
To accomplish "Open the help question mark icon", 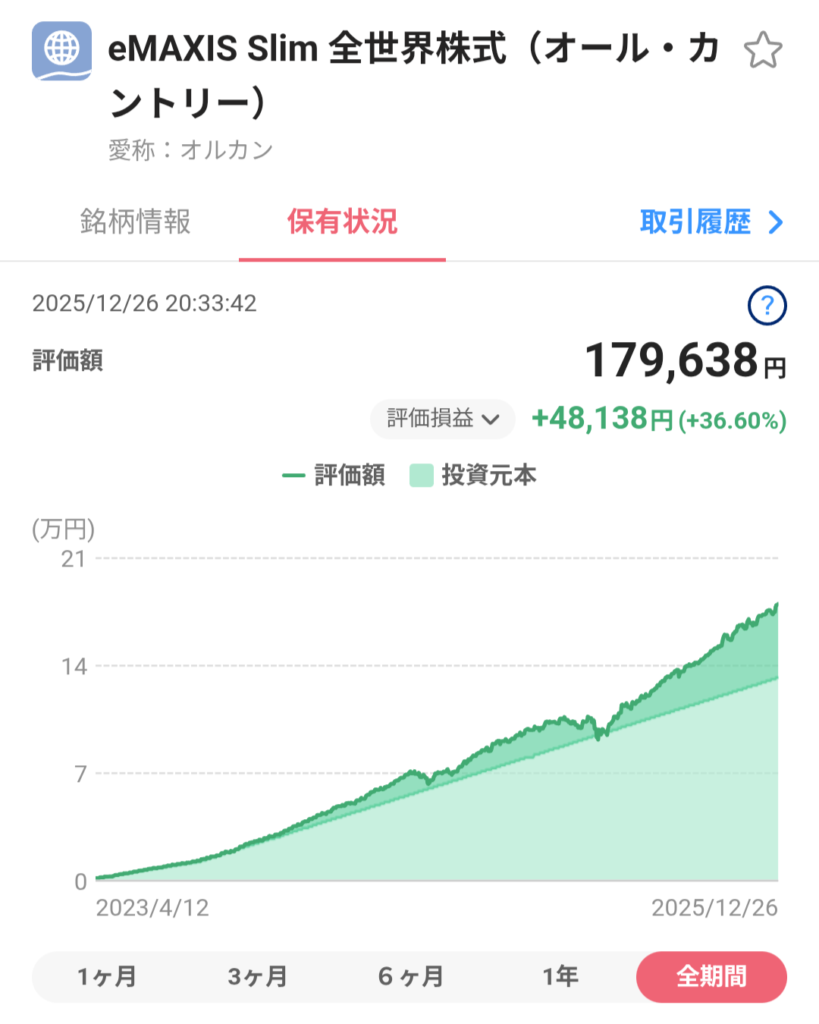I will point(767,306).
